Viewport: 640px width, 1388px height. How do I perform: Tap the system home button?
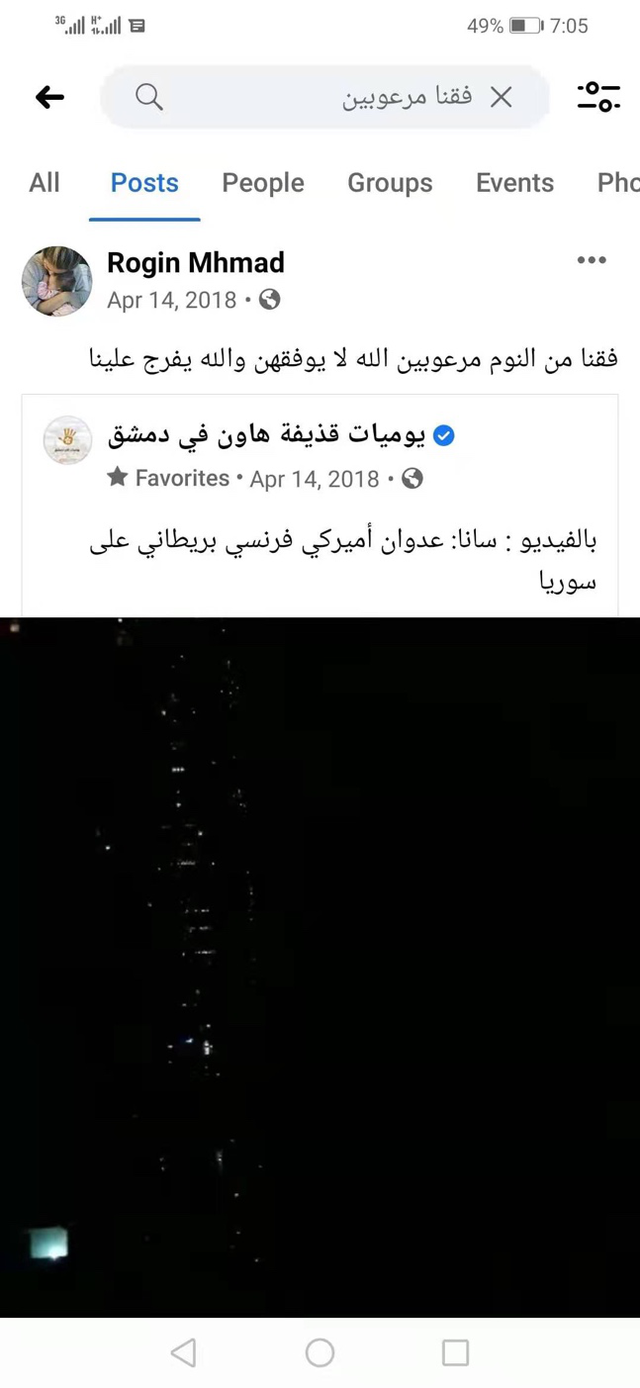click(320, 1353)
